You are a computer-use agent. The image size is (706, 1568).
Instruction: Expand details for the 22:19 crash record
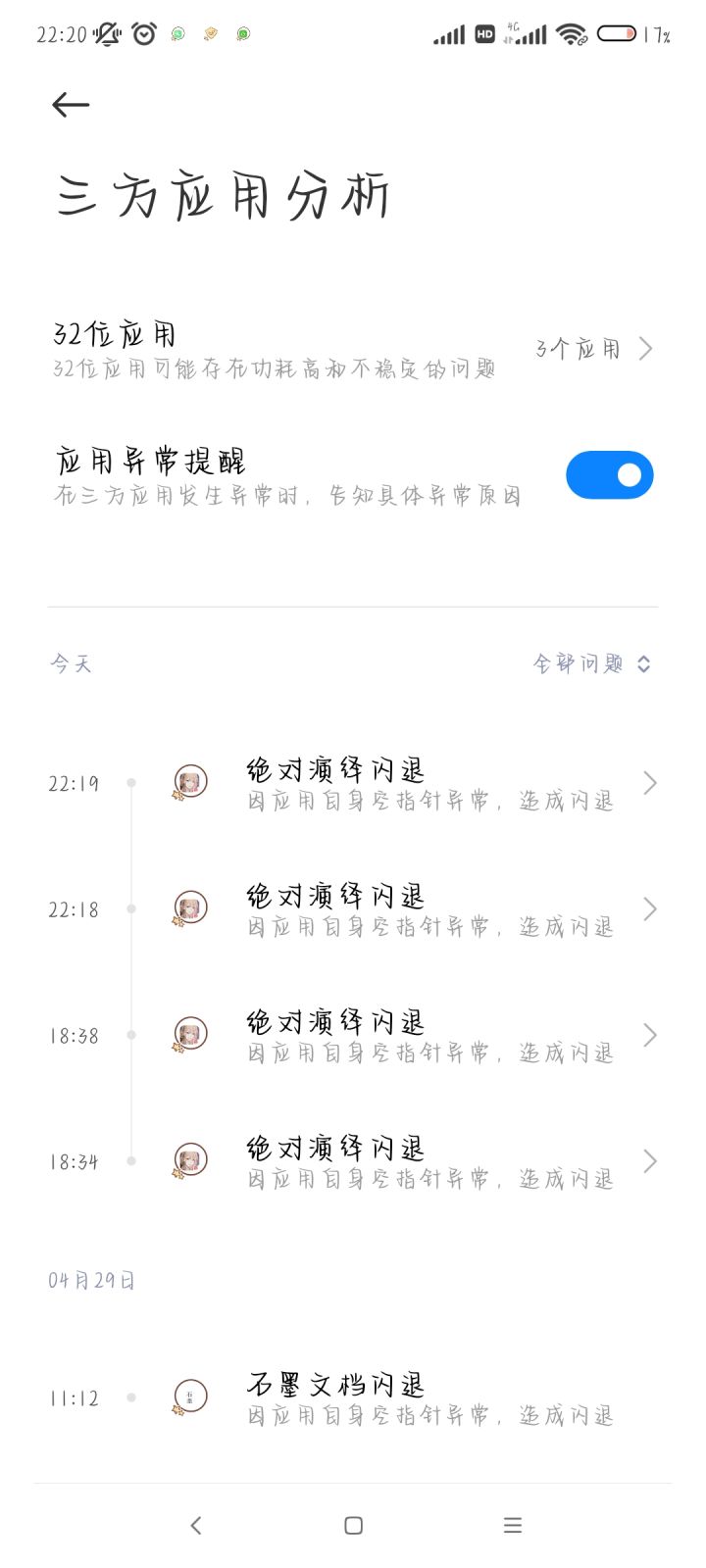pos(648,782)
